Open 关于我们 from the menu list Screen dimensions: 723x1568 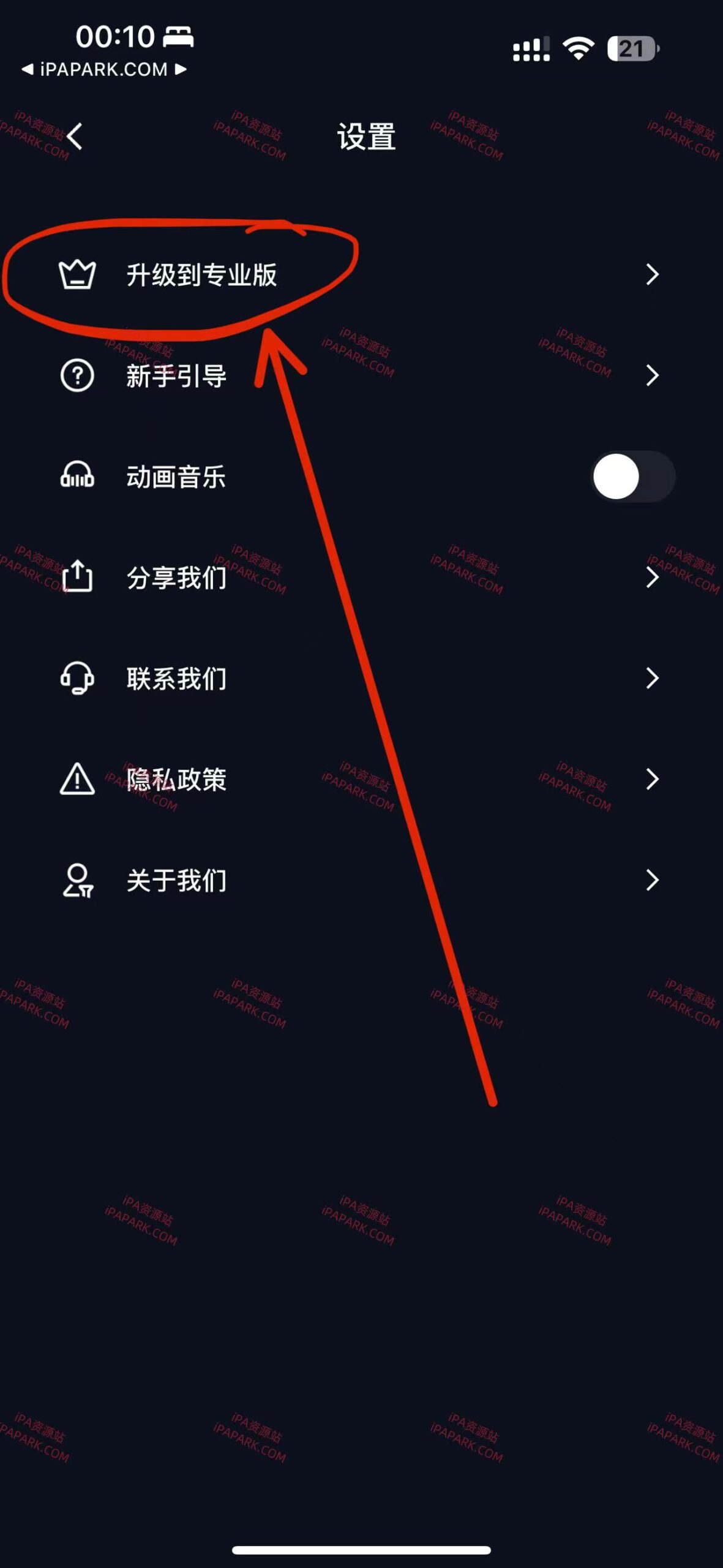click(176, 882)
